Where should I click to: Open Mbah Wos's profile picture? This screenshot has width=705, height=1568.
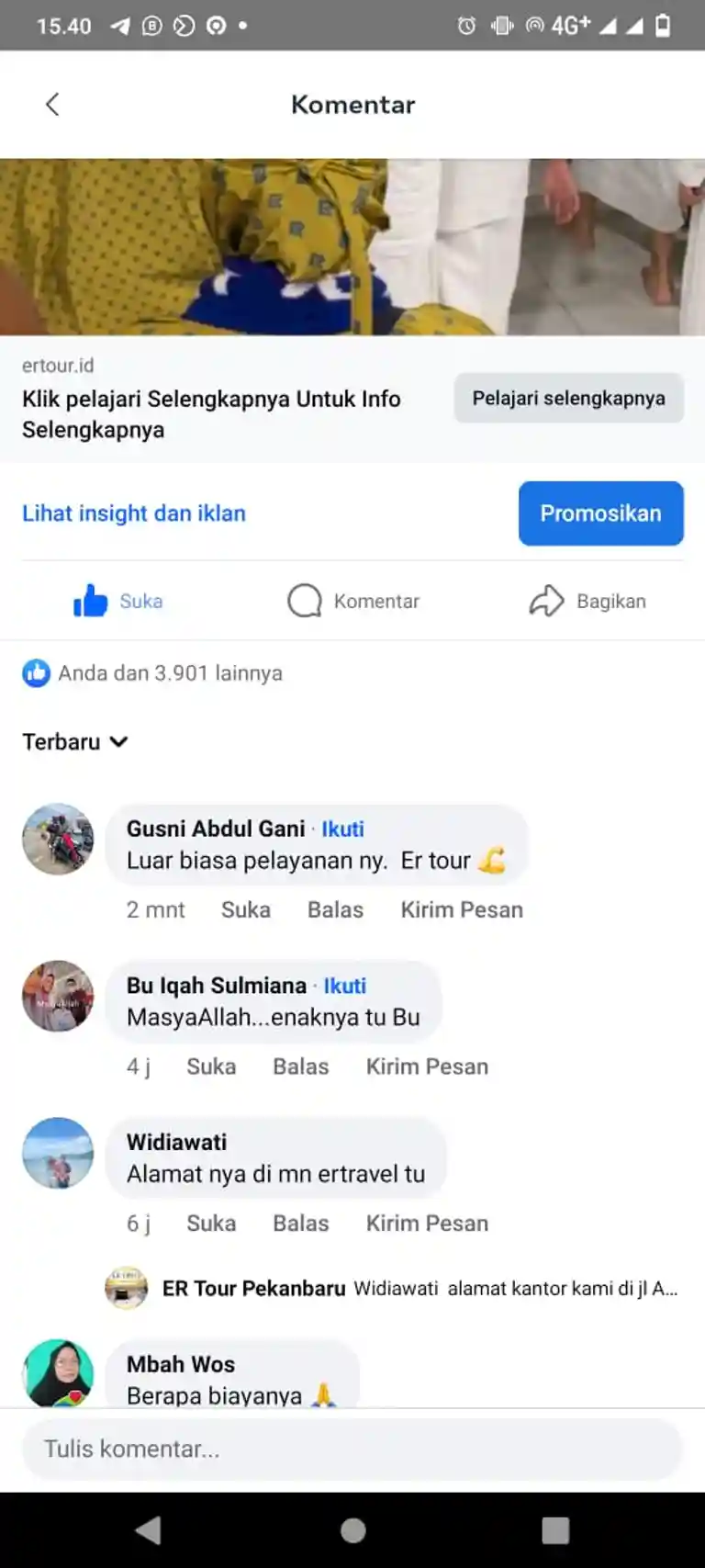58,1373
